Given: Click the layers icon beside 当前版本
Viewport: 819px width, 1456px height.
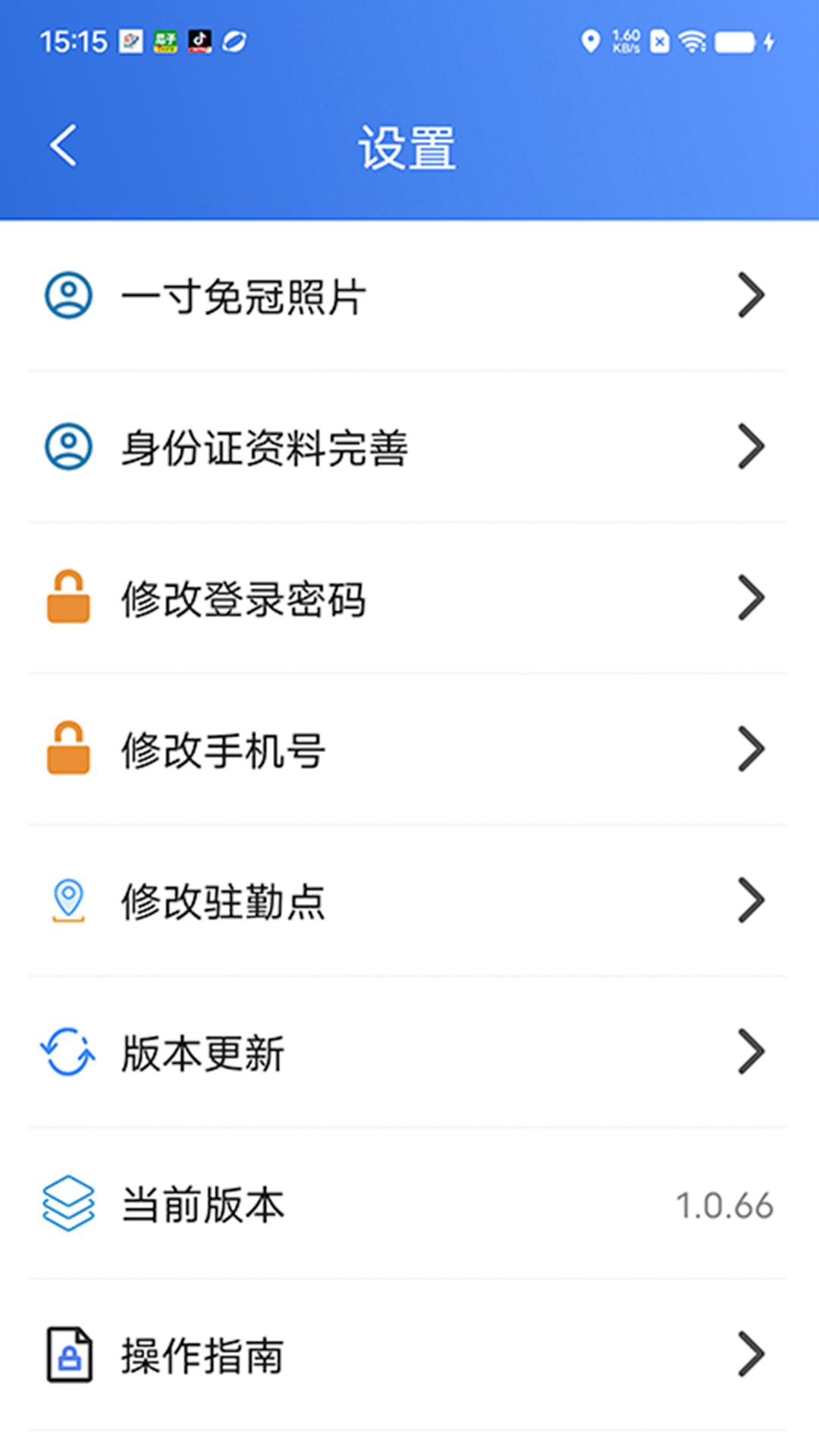Looking at the screenshot, I should (x=68, y=1204).
